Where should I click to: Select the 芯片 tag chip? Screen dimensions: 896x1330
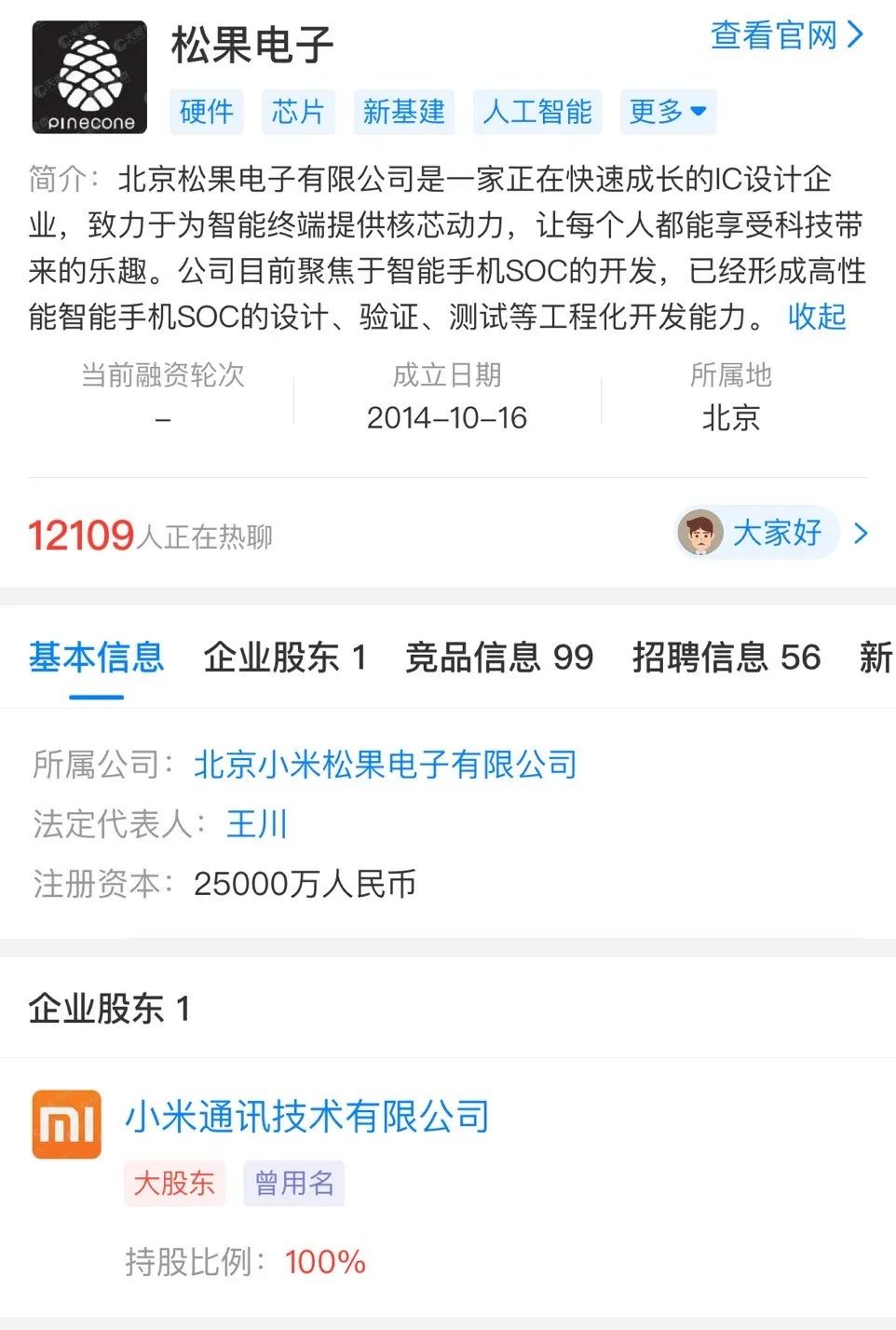[298, 112]
